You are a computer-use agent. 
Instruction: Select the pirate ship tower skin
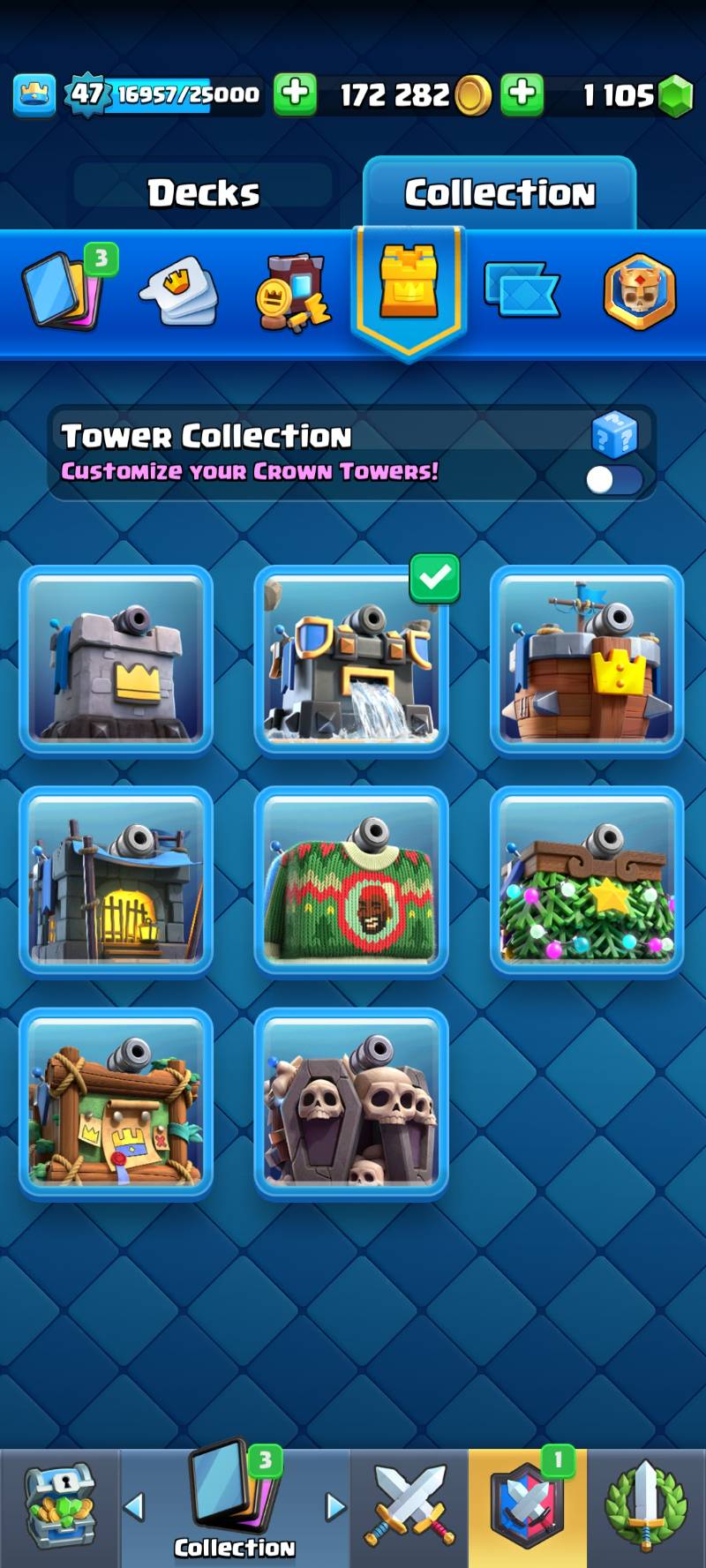click(x=587, y=661)
